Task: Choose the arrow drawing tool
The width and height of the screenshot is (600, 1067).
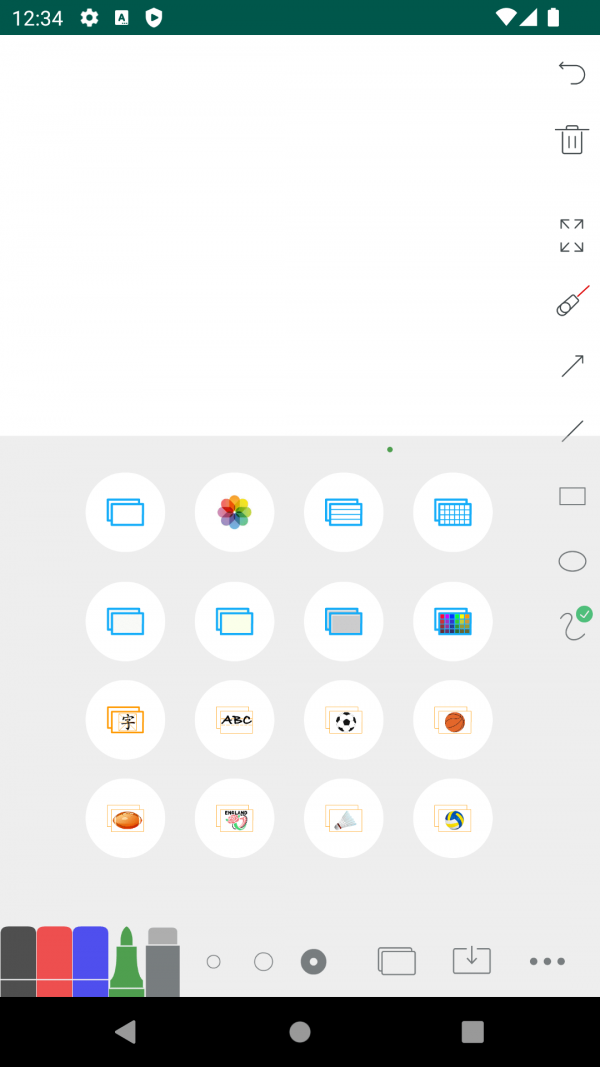Action: tap(572, 366)
